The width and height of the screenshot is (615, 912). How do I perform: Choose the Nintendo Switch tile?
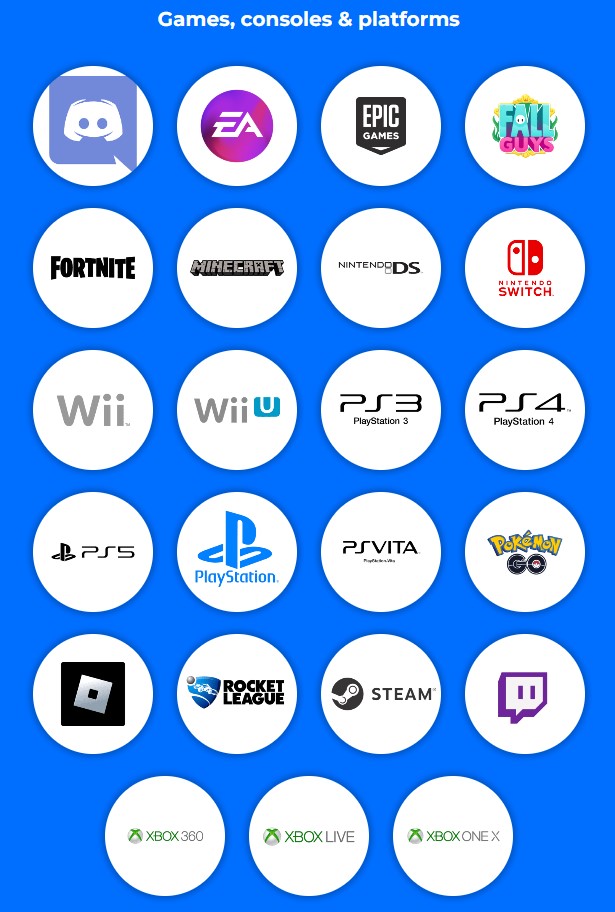coord(525,268)
